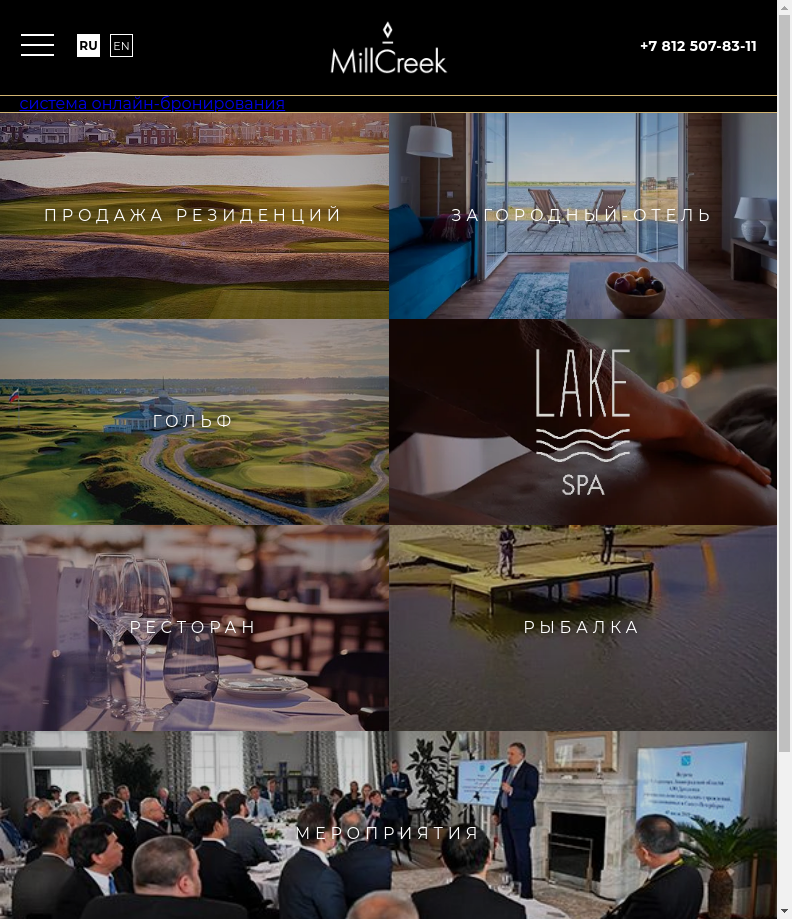Image resolution: width=792 pixels, height=919 pixels.
Task: Switch language to EN
Action: coord(121,45)
